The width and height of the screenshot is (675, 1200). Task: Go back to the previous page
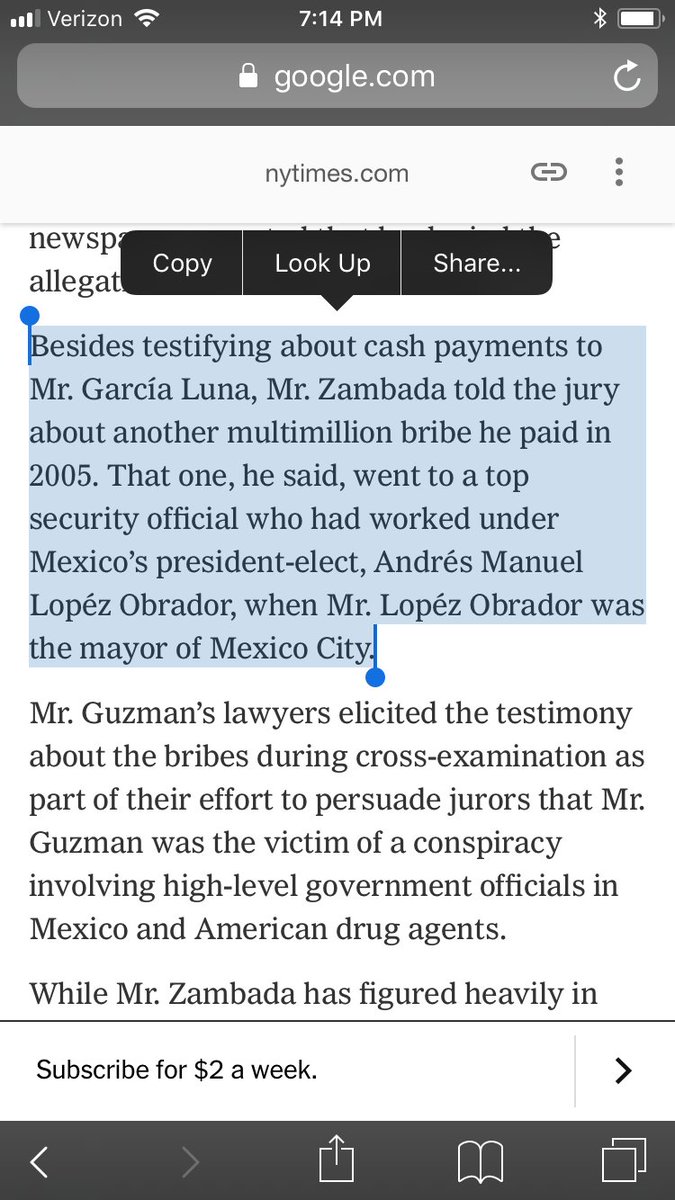pyautogui.click(x=40, y=1161)
